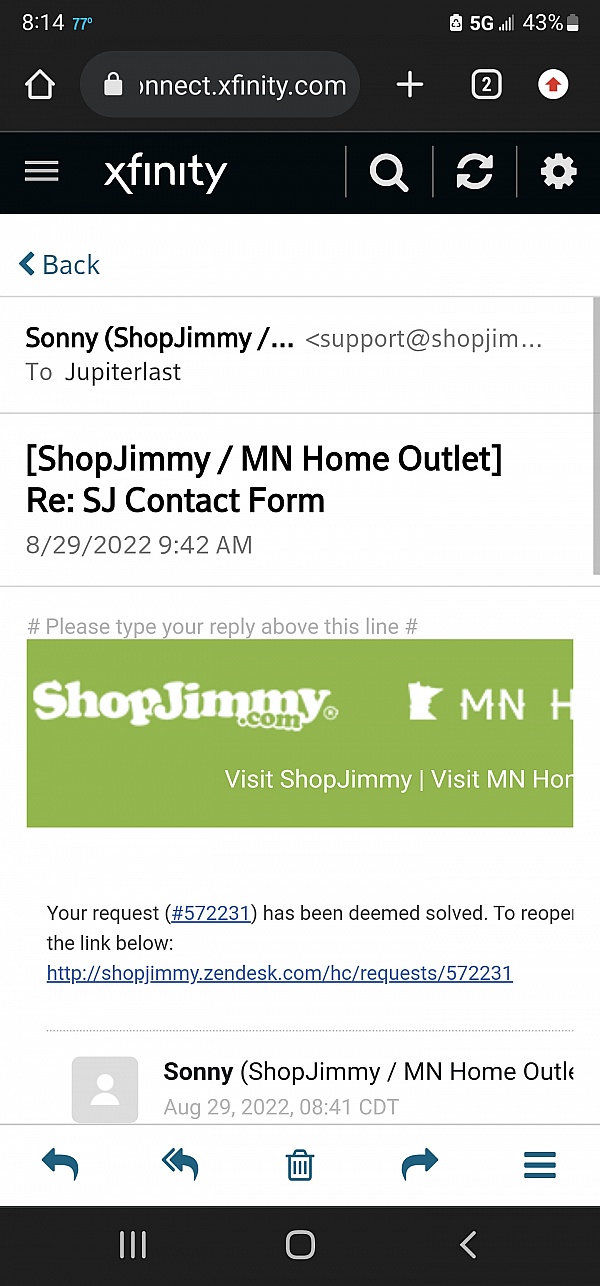
Task: Tap the system back button
Action: [x=468, y=1244]
